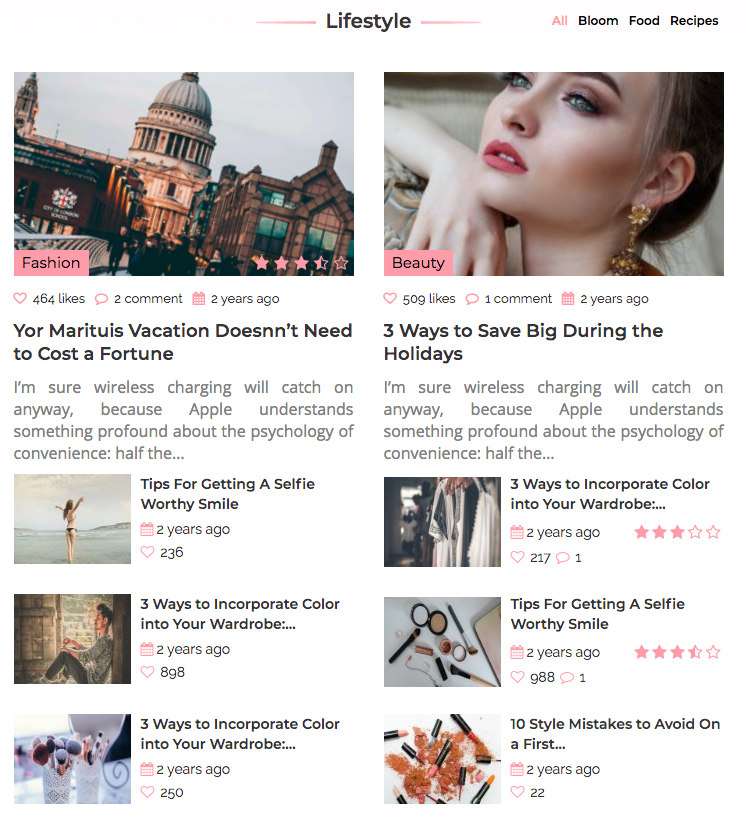The height and width of the screenshot is (825, 746).
Task: Like the 464 likes vacation post
Action: pos(21,299)
